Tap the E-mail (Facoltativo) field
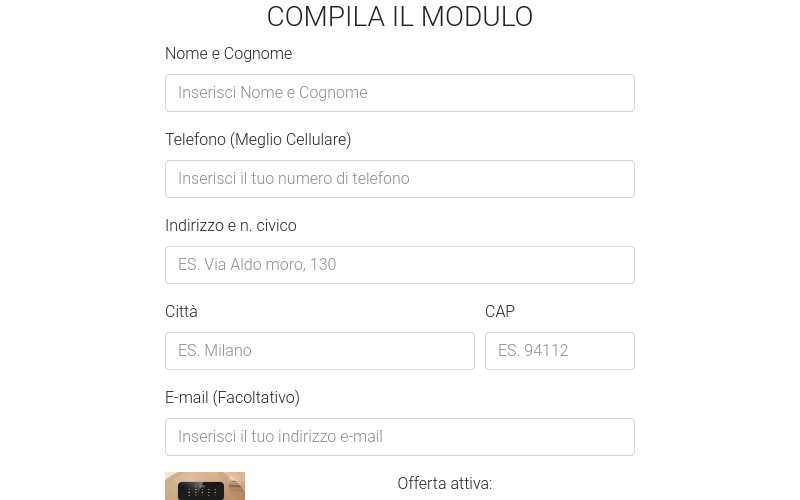800x500 pixels. click(399, 437)
